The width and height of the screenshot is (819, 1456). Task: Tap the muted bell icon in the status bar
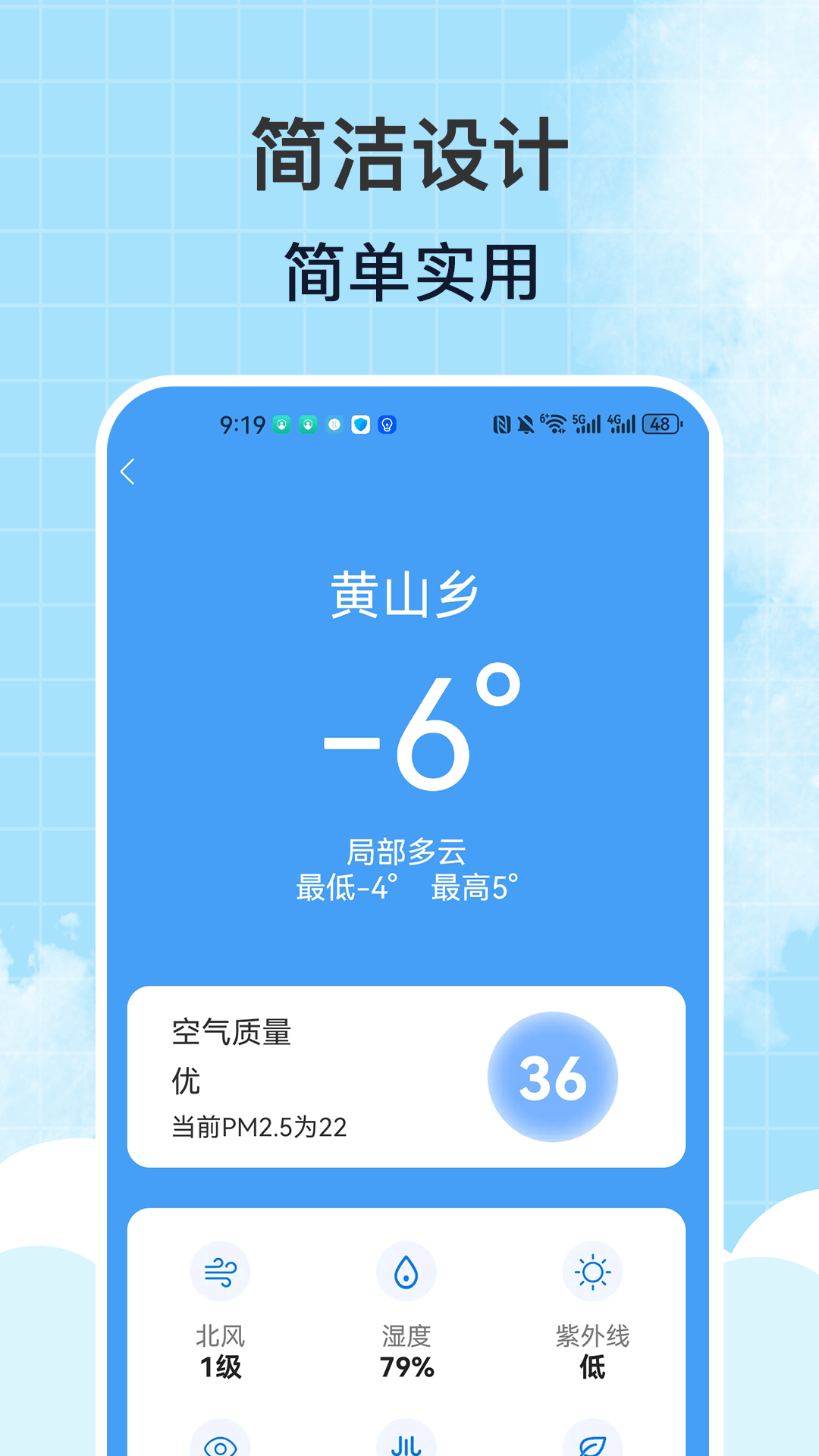(527, 425)
